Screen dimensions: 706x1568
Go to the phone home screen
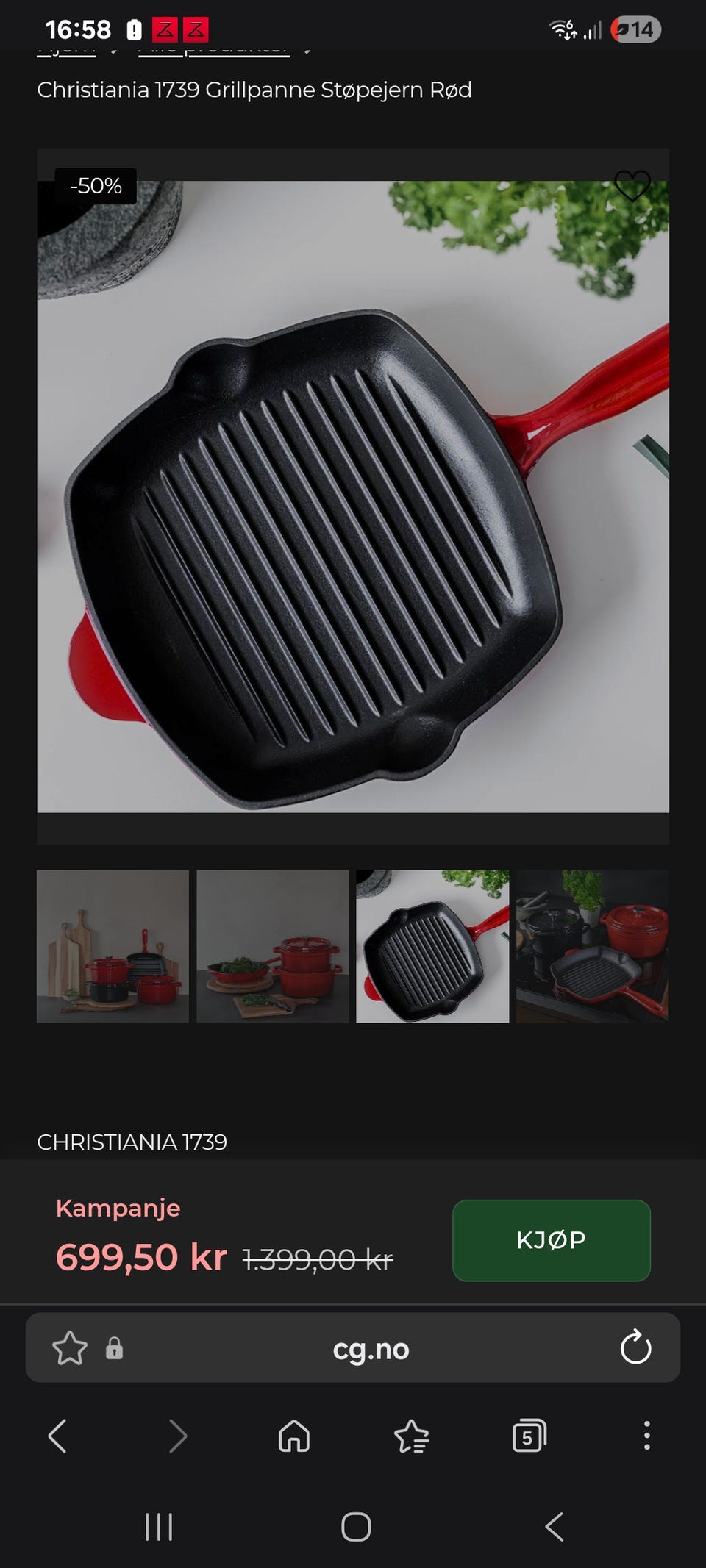[x=356, y=1527]
